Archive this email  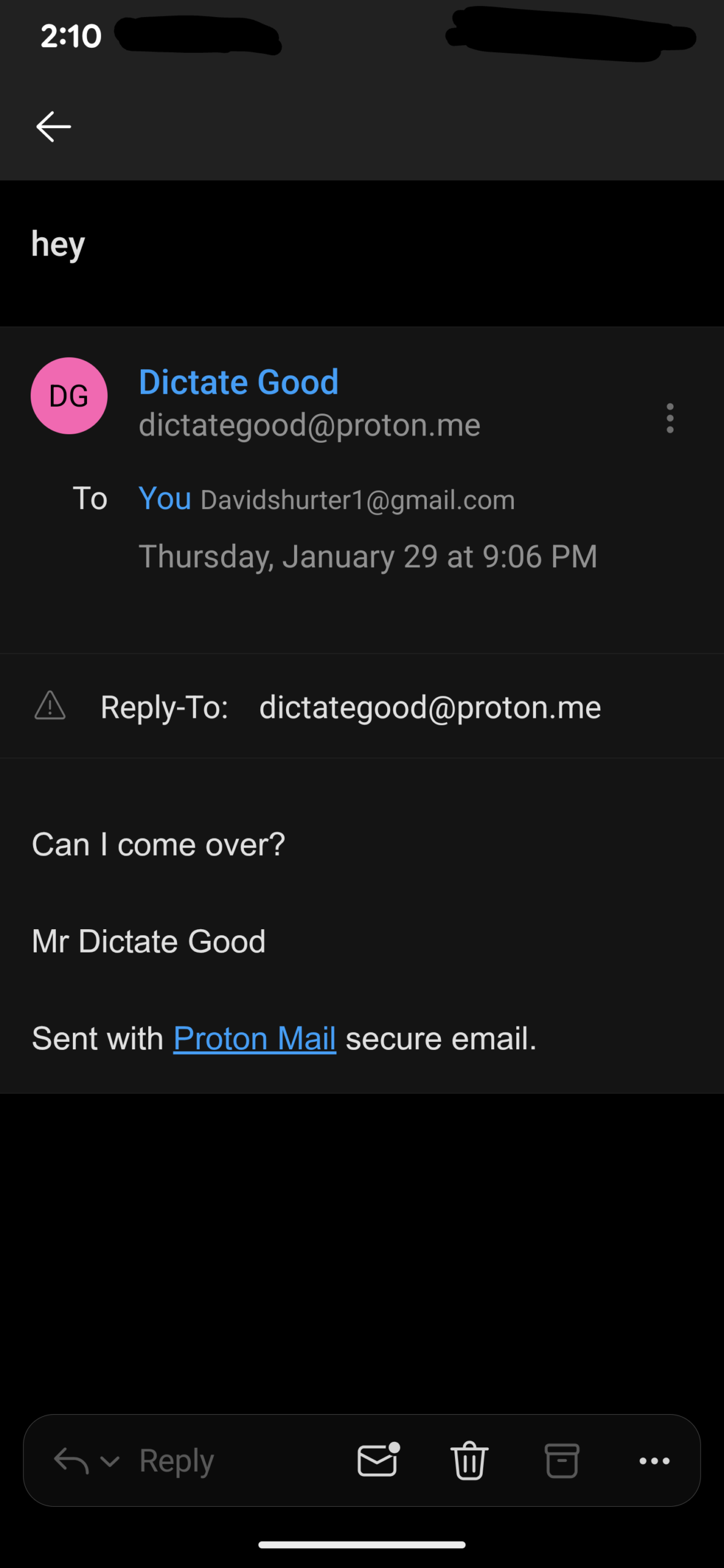point(562,1461)
